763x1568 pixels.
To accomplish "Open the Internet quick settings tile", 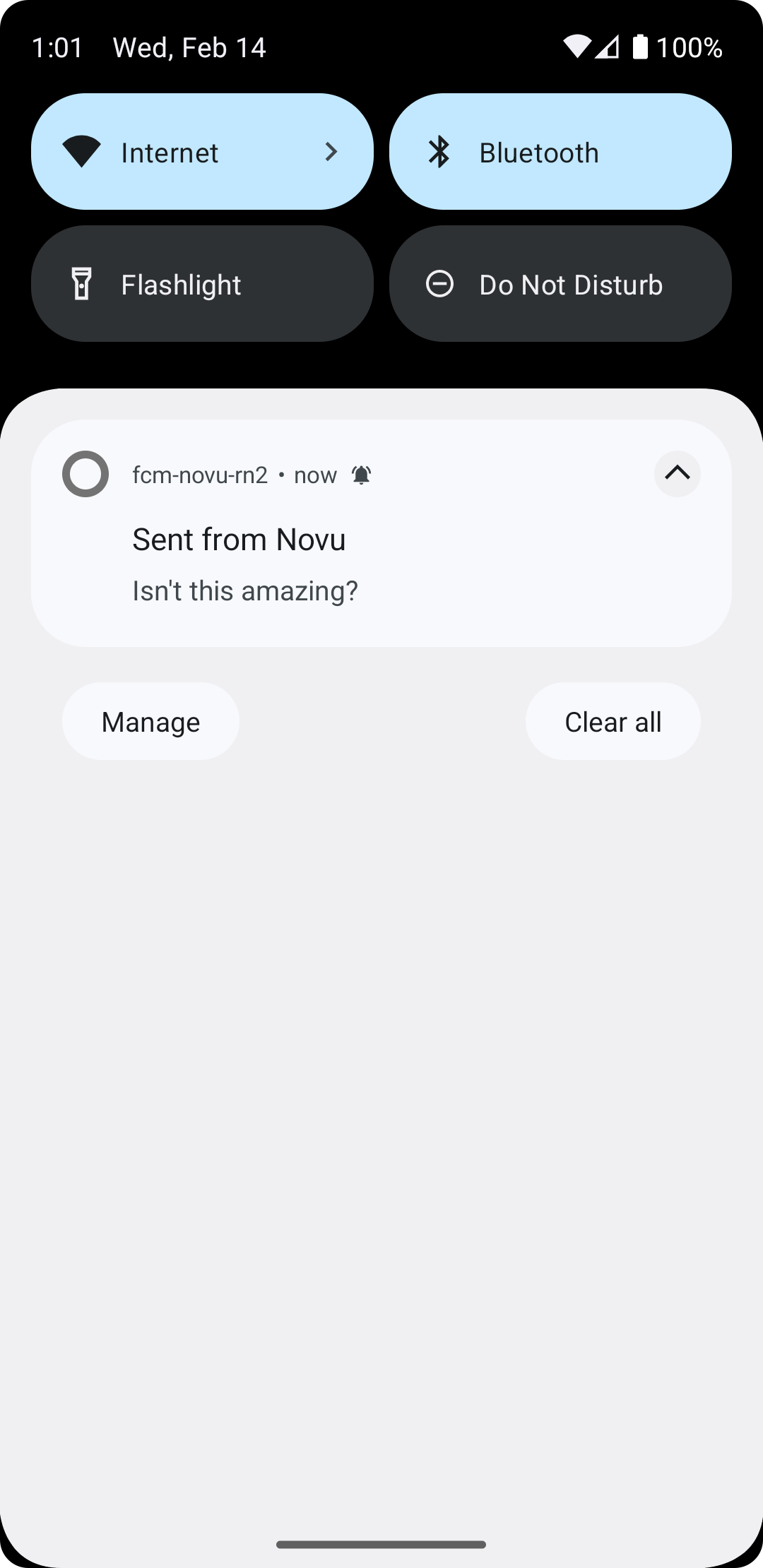I will coord(202,152).
